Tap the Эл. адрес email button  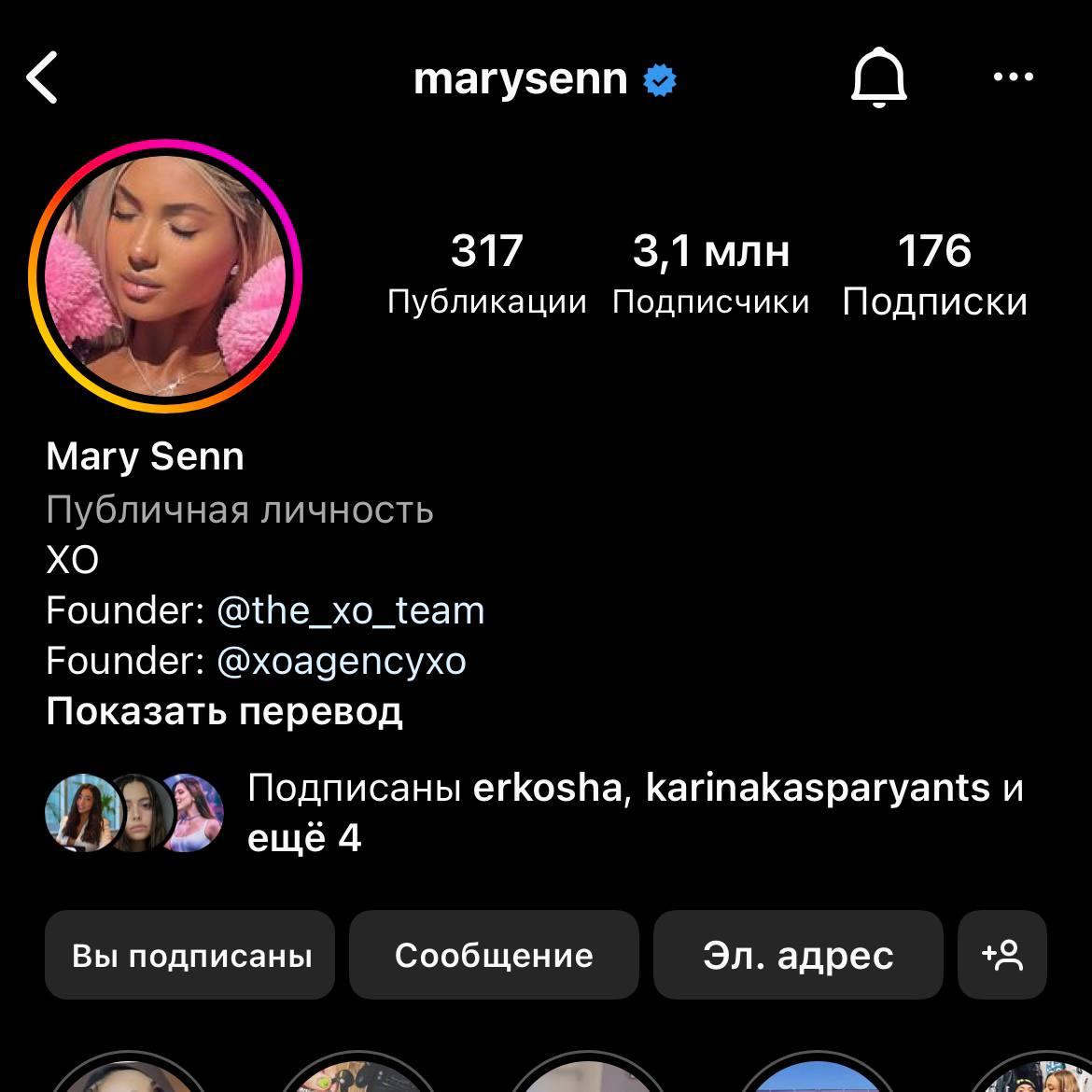(798, 955)
